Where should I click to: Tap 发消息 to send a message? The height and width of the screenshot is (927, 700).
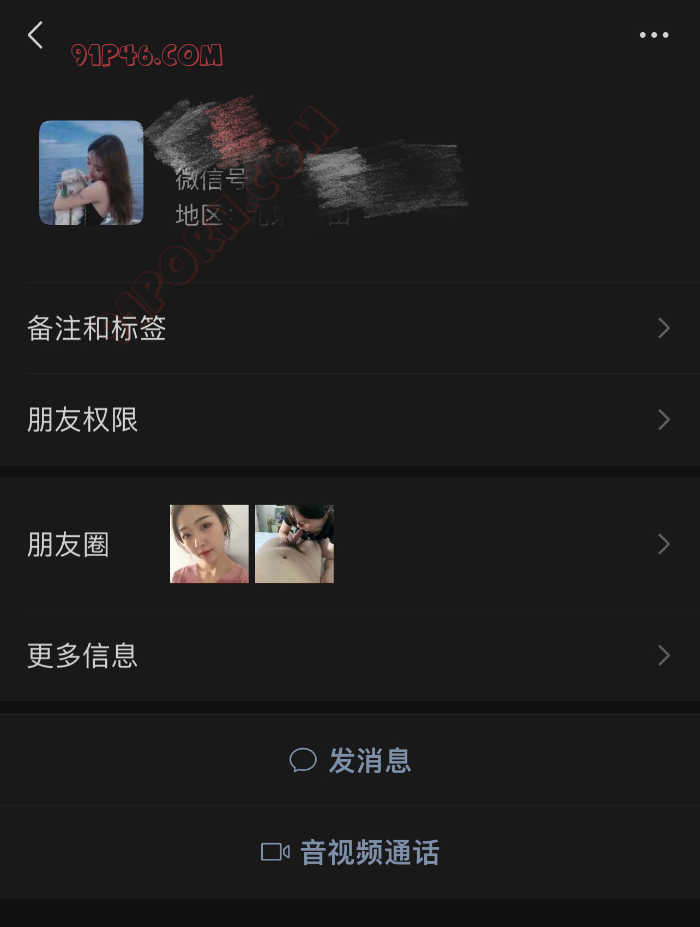point(350,761)
